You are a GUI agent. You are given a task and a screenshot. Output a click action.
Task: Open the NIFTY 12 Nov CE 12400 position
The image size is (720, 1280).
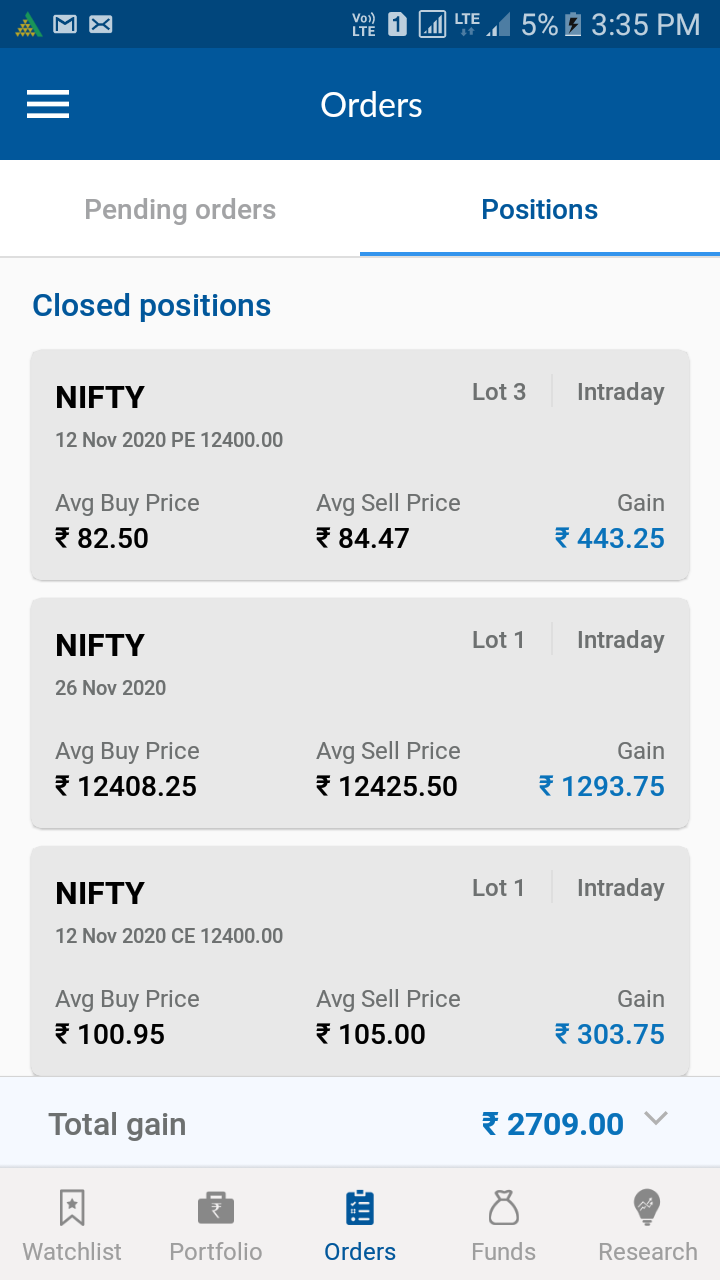click(360, 961)
